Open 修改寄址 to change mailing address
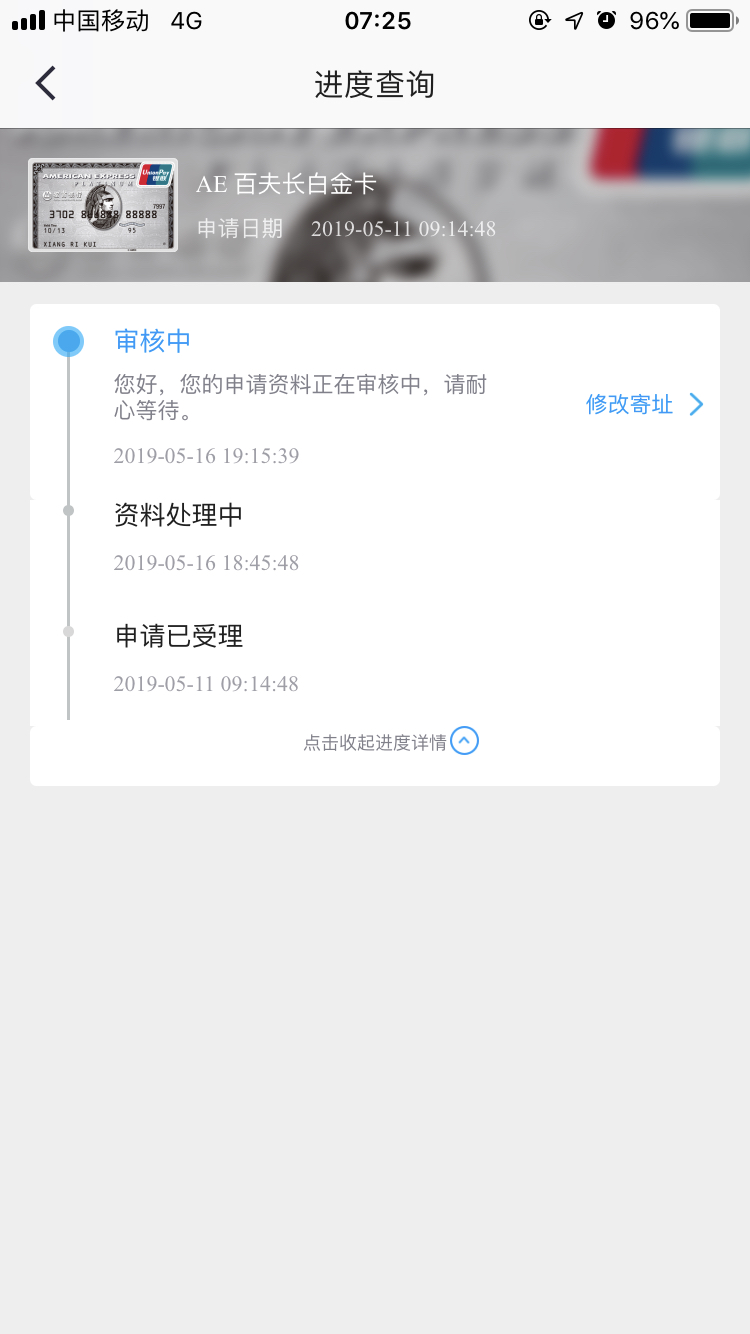750x1334 pixels. click(644, 404)
